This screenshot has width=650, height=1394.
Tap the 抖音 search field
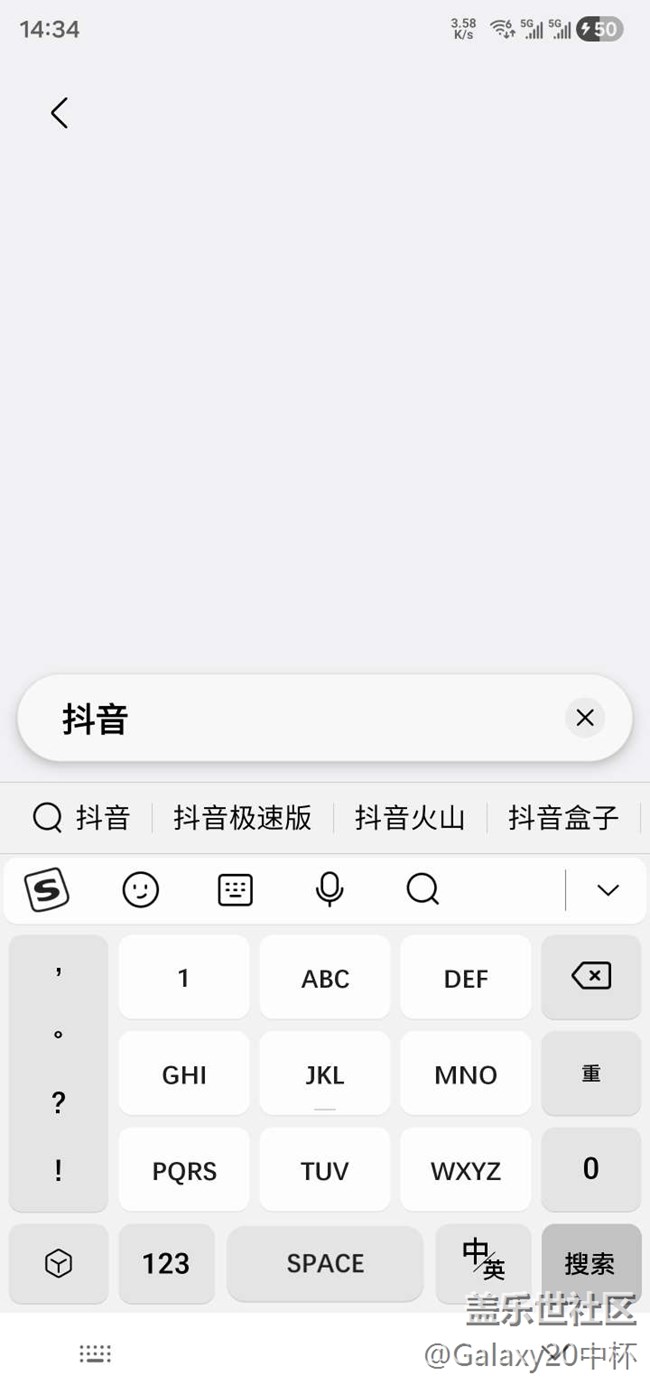[x=300, y=718]
